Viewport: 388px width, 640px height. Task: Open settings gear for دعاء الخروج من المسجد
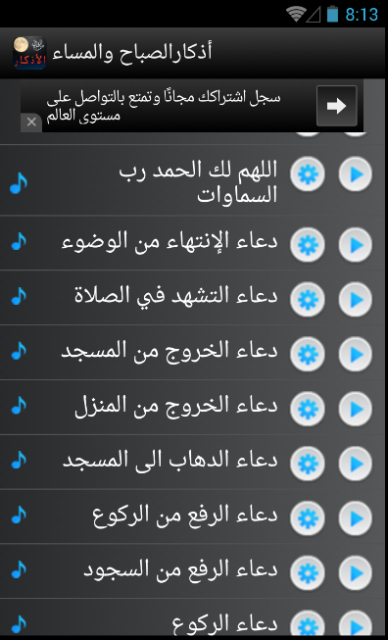(307, 354)
